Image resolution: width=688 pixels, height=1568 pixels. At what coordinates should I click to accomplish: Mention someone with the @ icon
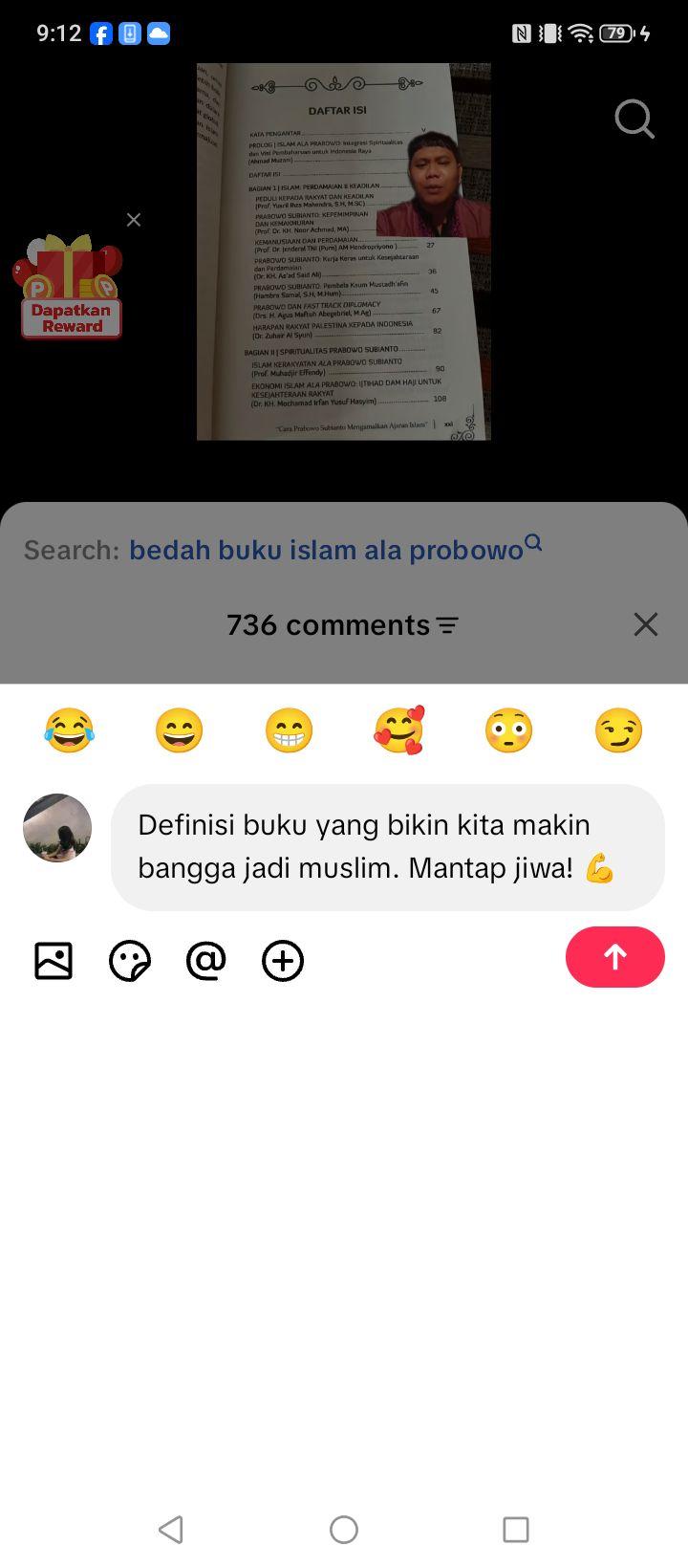pyautogui.click(x=206, y=961)
